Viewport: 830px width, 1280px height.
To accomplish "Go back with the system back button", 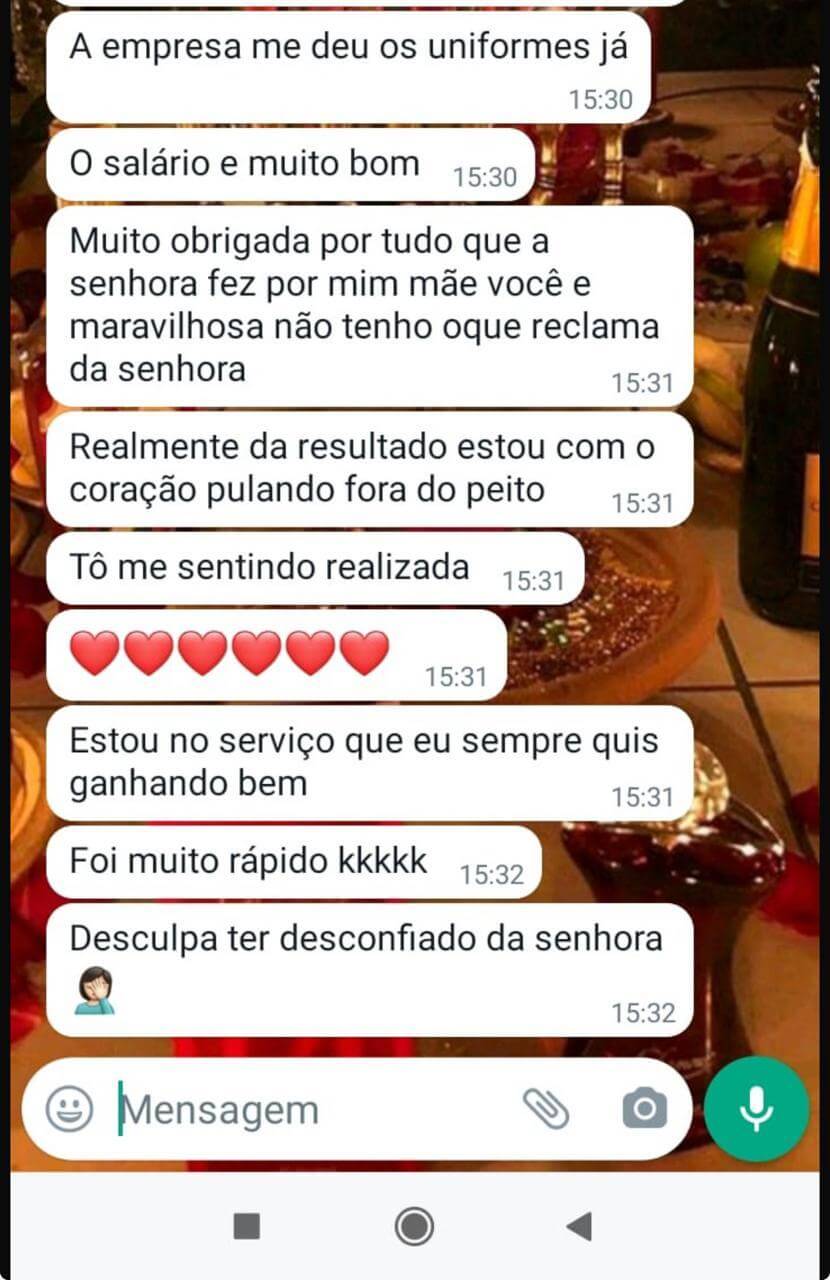I will (x=579, y=1226).
